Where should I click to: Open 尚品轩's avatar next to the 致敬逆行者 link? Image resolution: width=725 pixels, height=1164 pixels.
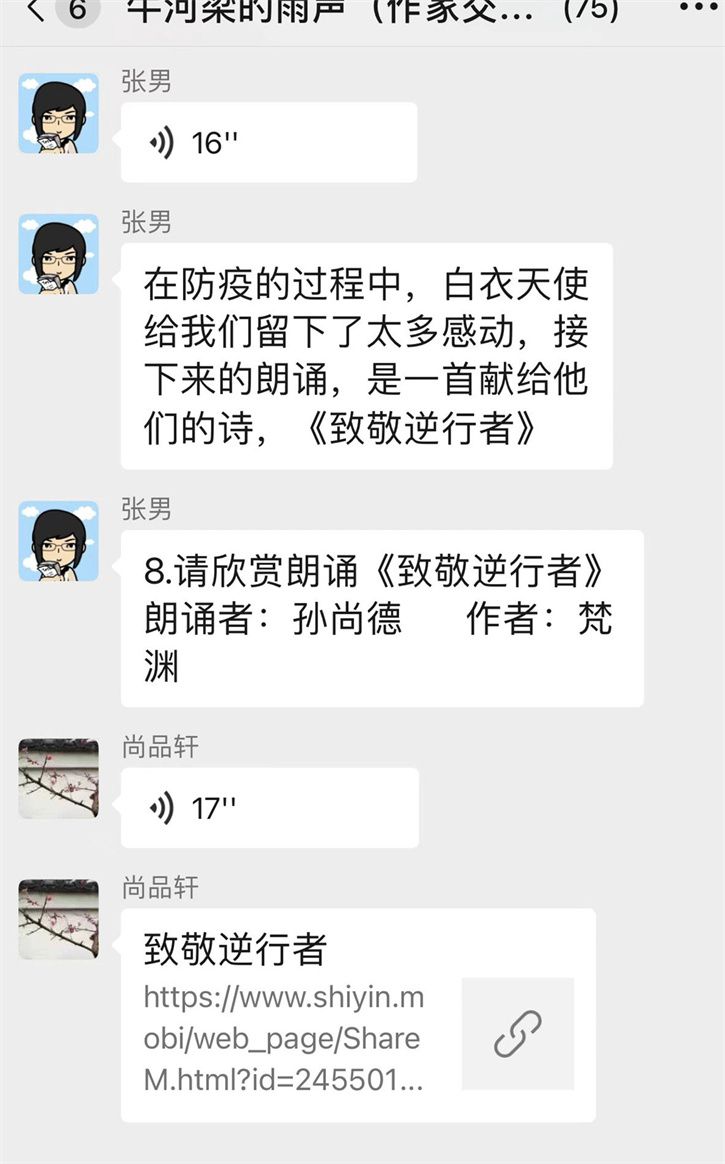tap(59, 919)
